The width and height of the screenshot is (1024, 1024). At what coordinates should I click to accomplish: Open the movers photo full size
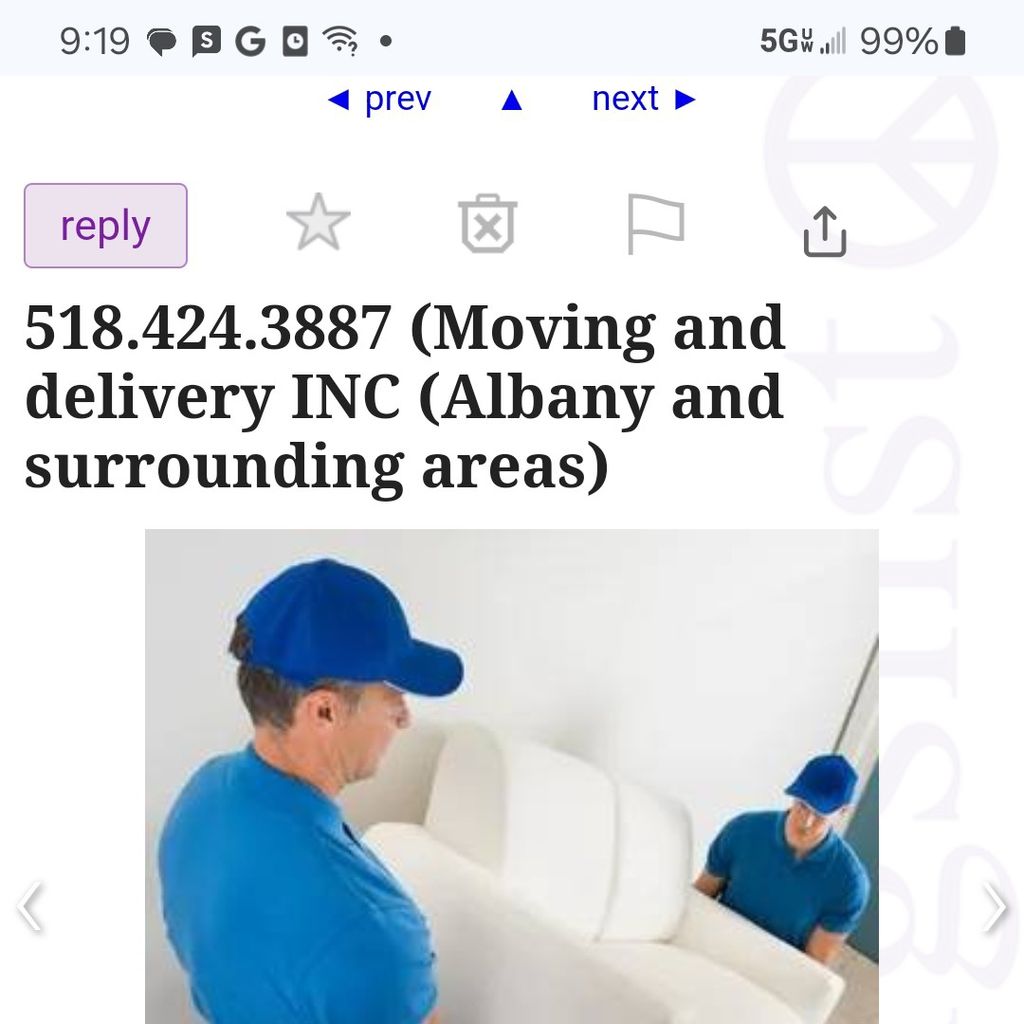tap(512, 776)
